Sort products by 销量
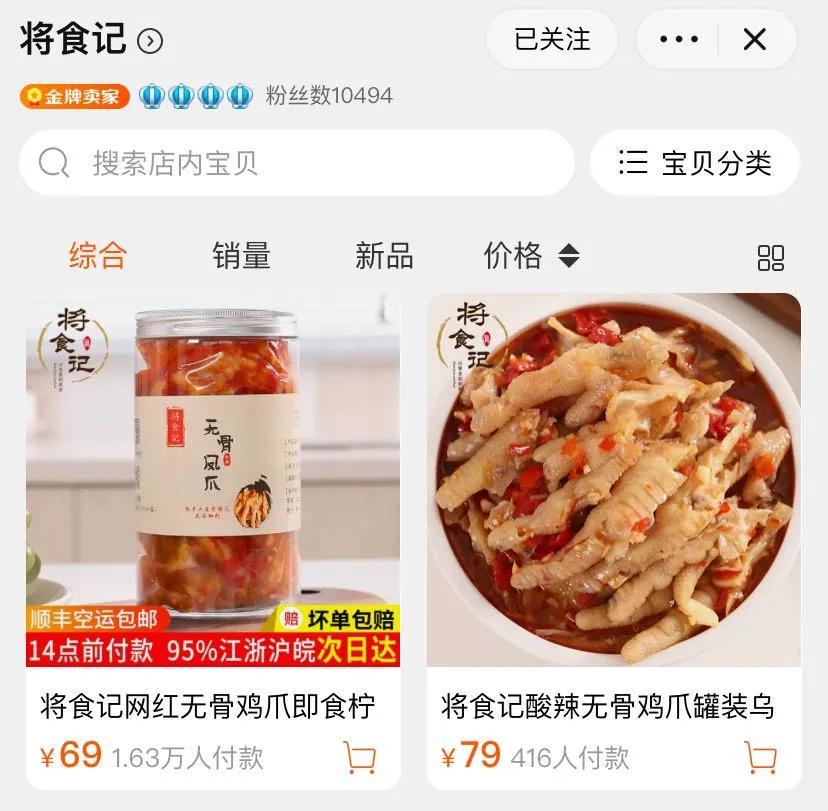 click(x=241, y=255)
